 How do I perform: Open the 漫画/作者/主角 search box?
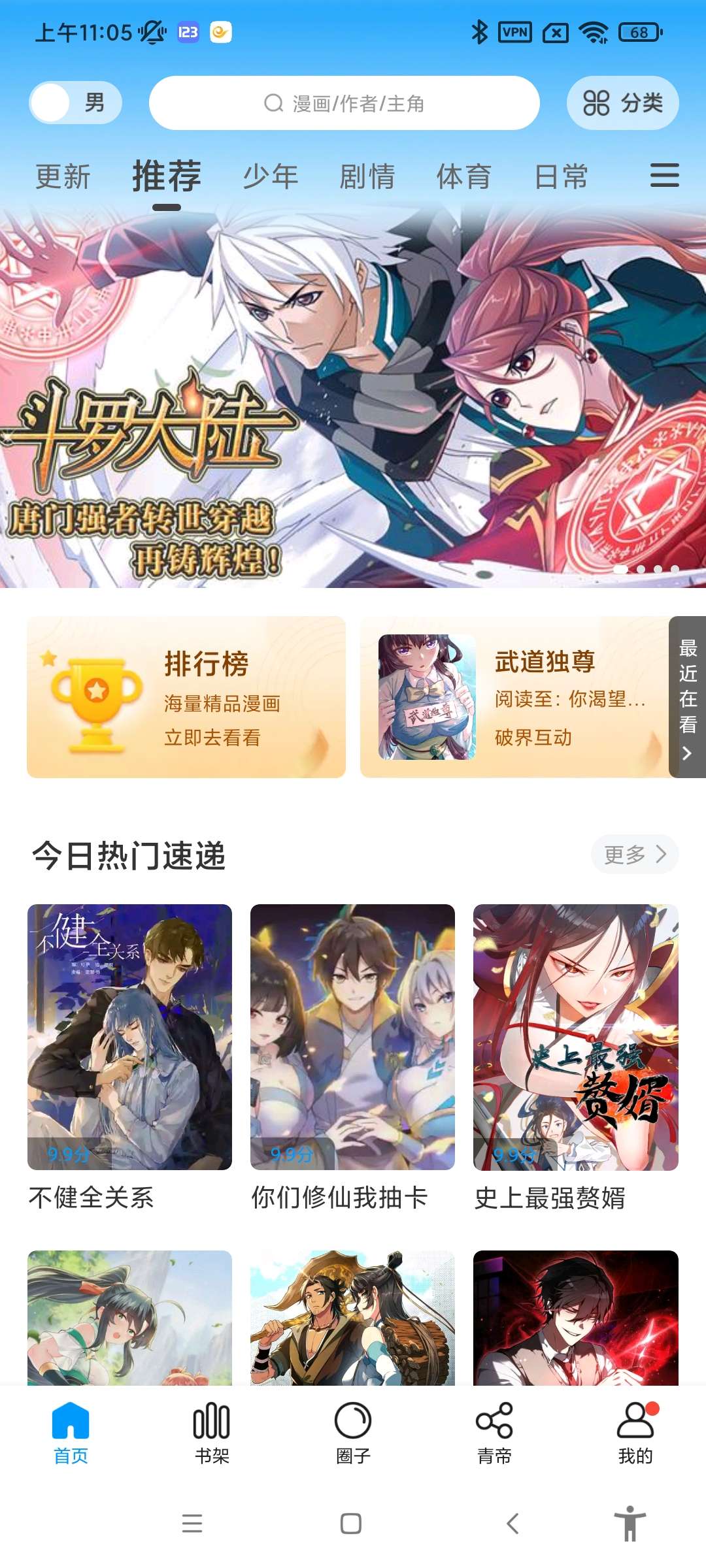click(x=344, y=103)
